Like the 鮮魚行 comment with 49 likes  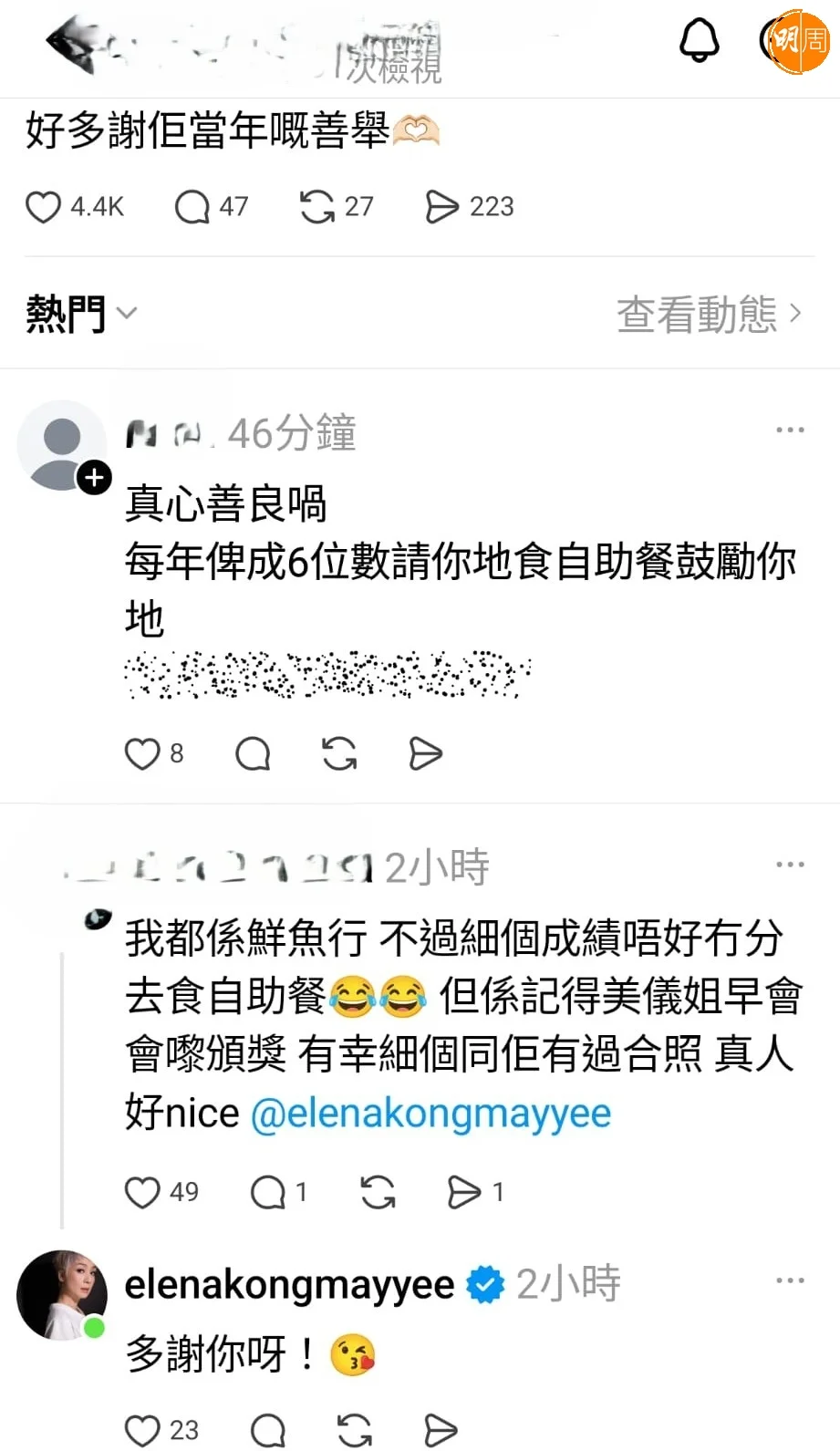tap(142, 1192)
